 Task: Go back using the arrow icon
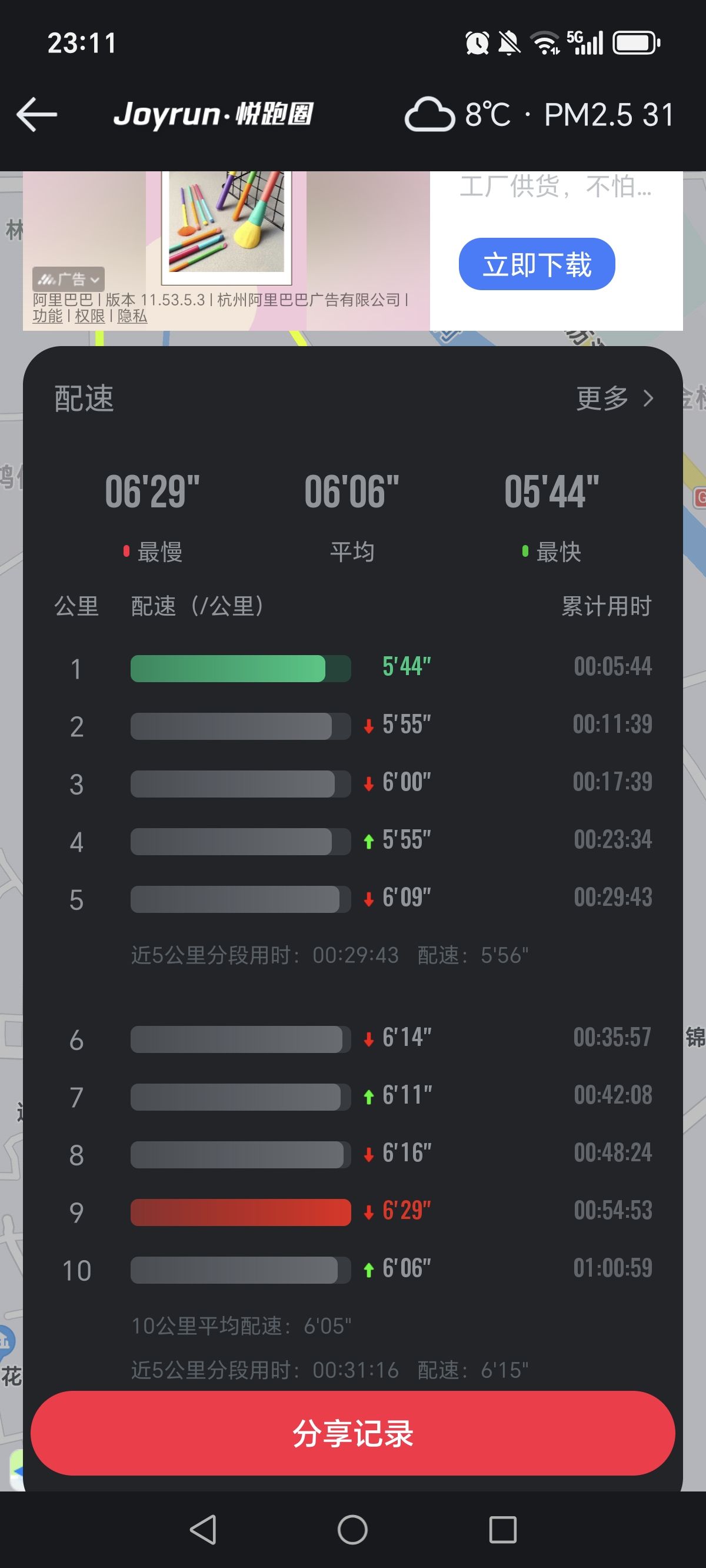click(36, 114)
